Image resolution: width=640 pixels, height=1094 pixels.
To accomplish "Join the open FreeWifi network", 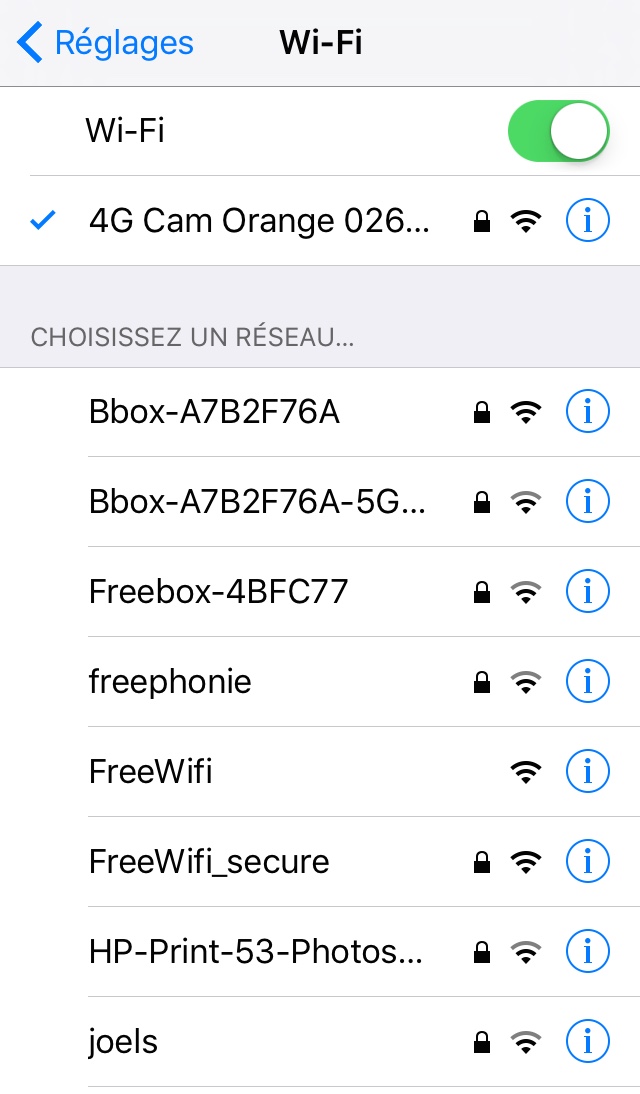I will click(151, 772).
